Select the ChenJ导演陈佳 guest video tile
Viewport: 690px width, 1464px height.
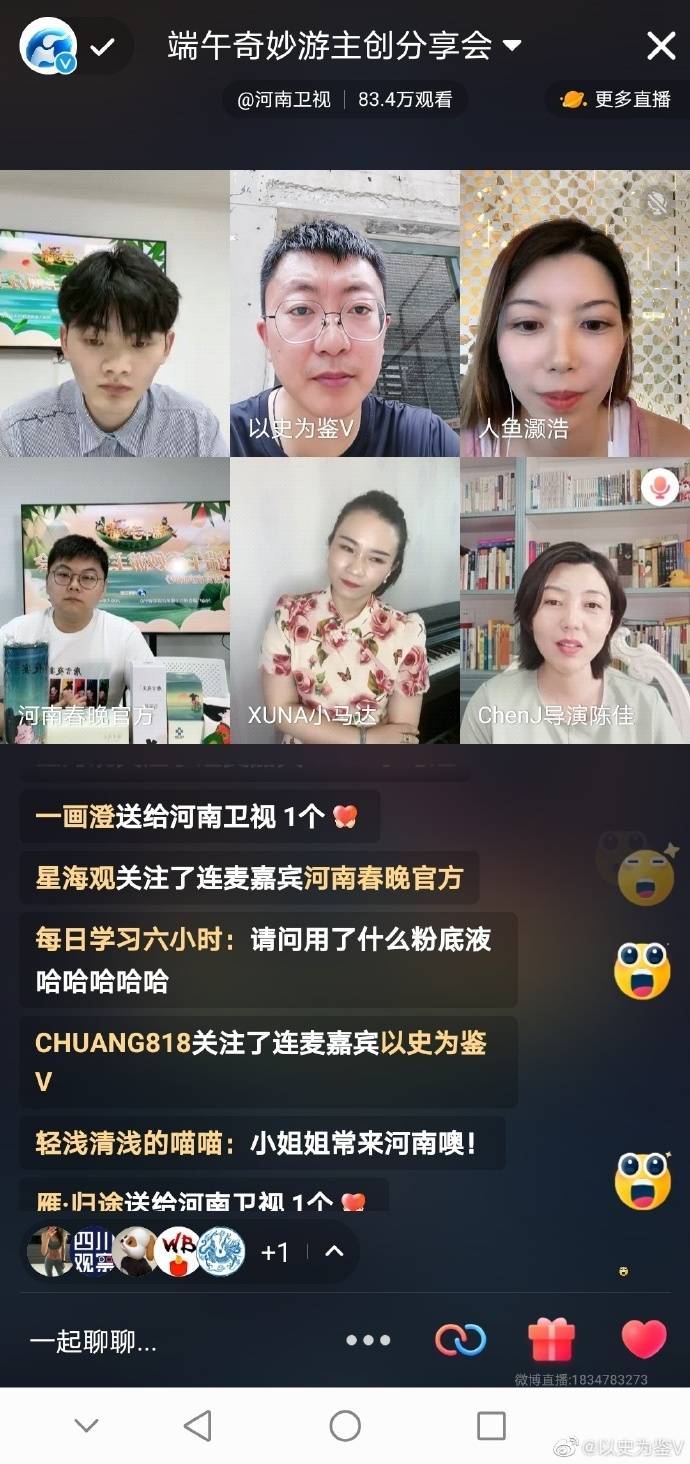pyautogui.click(x=574, y=600)
